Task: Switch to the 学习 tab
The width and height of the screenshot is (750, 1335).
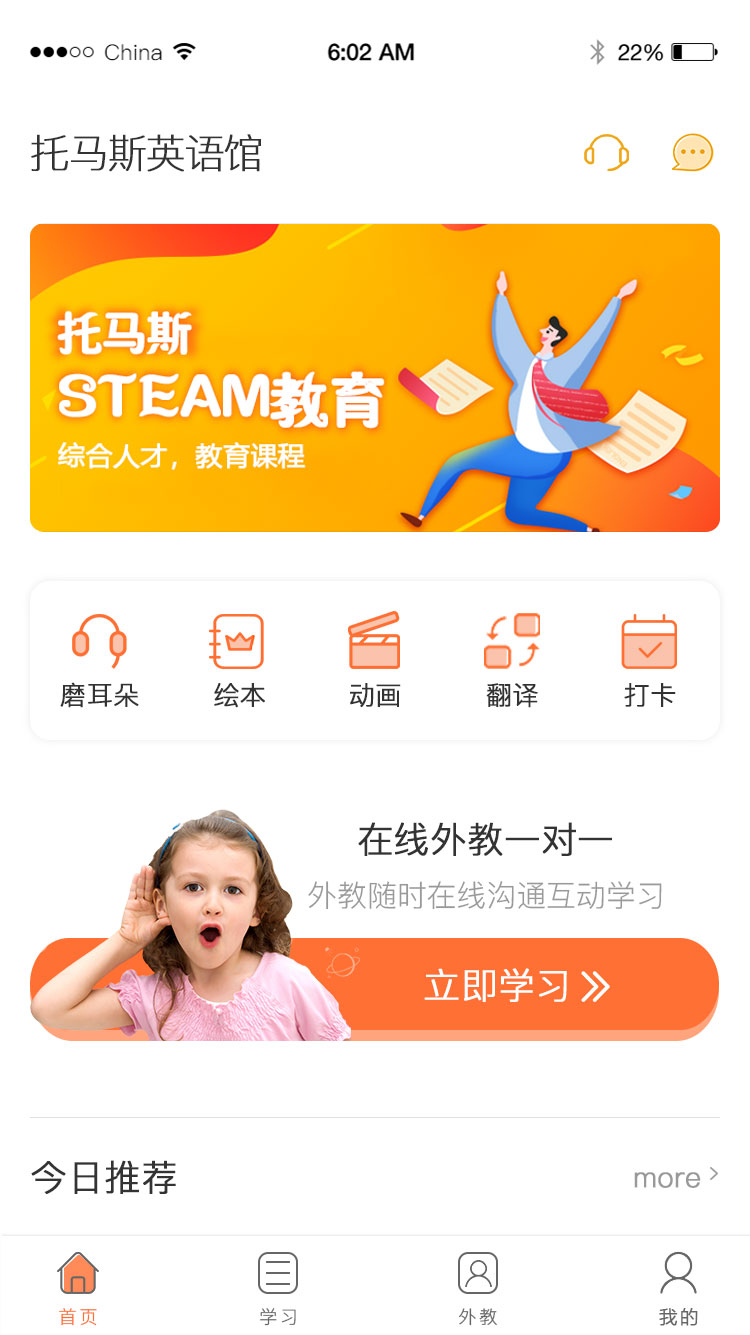Action: click(278, 1288)
